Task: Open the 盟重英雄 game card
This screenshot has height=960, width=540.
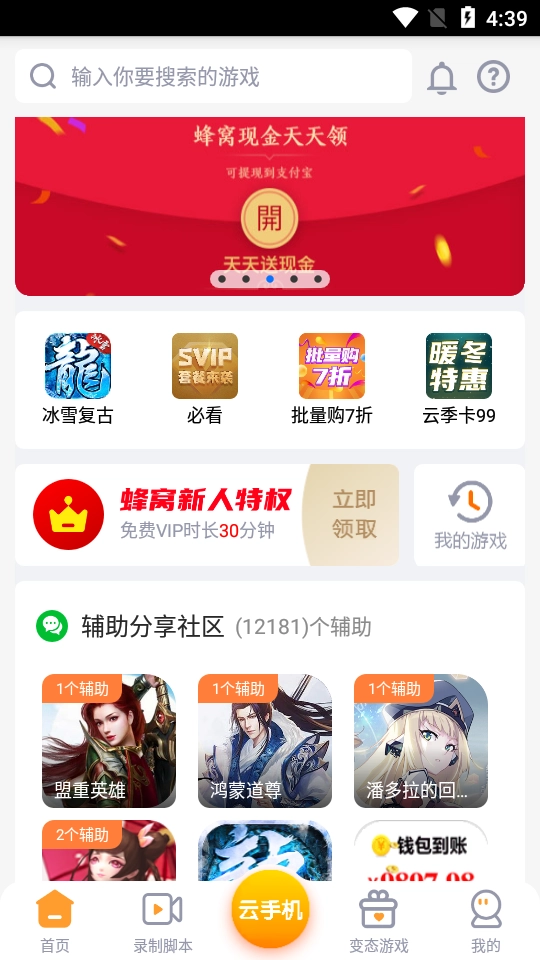Action: point(109,741)
